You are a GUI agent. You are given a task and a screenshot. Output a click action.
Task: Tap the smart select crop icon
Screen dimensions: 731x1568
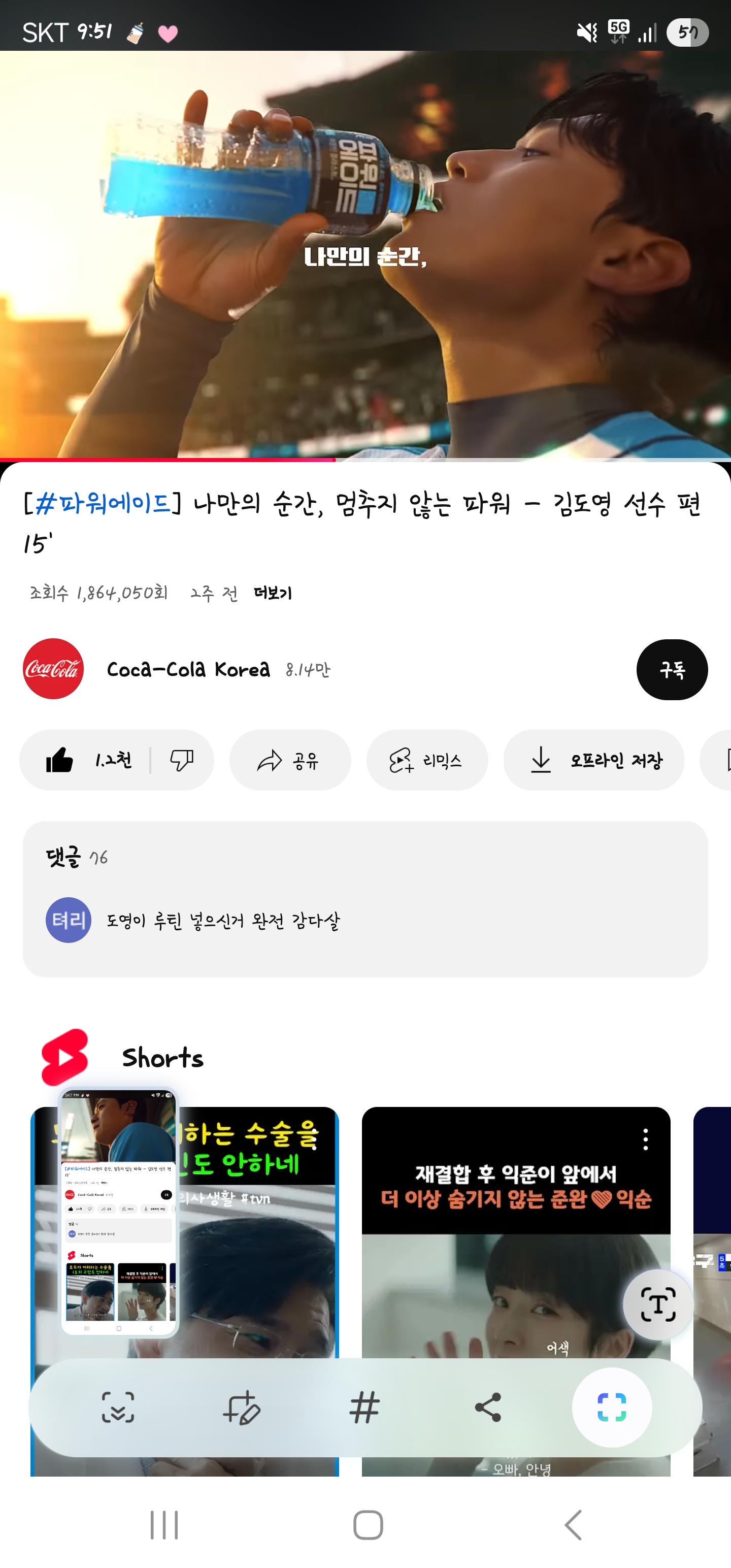point(612,1408)
